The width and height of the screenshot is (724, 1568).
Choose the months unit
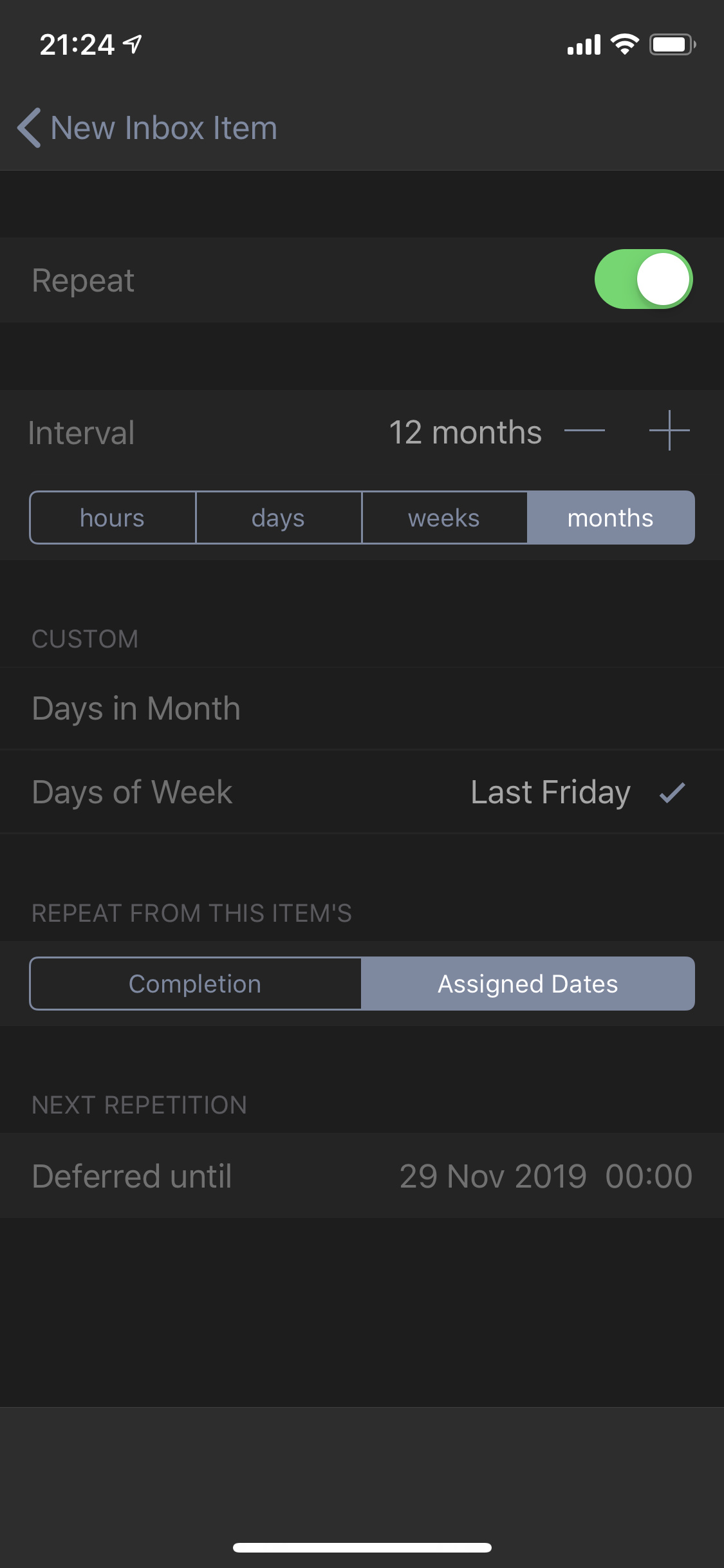pyautogui.click(x=611, y=518)
